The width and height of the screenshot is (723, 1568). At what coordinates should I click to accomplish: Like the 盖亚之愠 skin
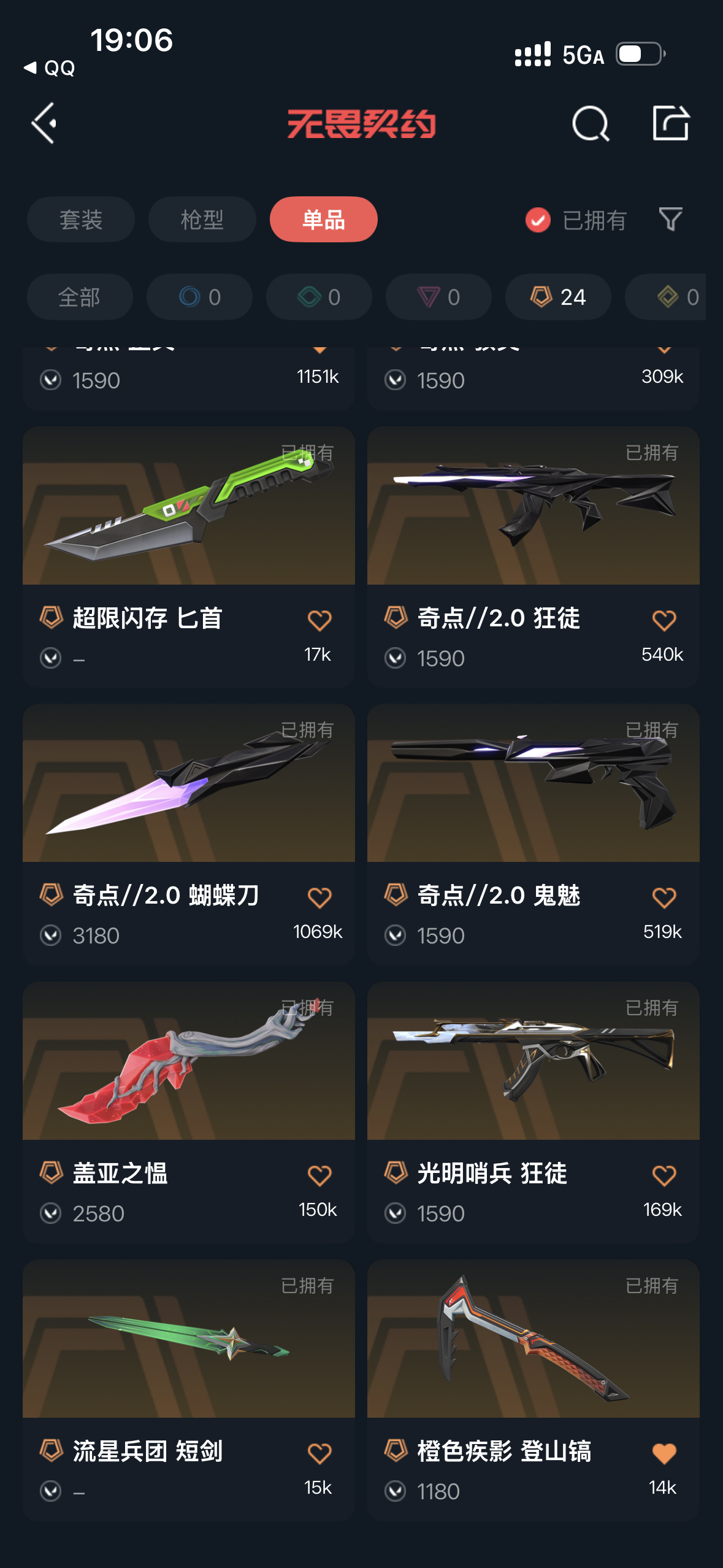tap(319, 1175)
